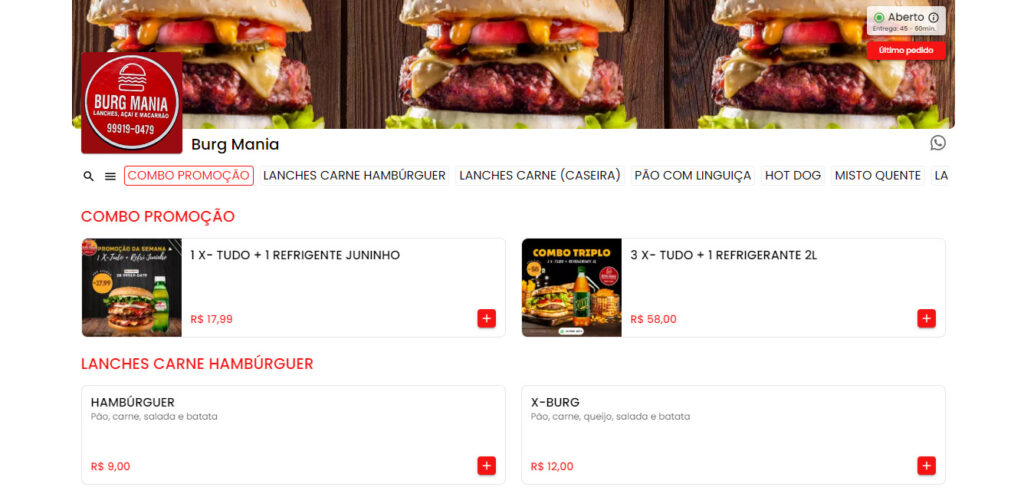Open the Combo Triplo product image

coord(572,288)
